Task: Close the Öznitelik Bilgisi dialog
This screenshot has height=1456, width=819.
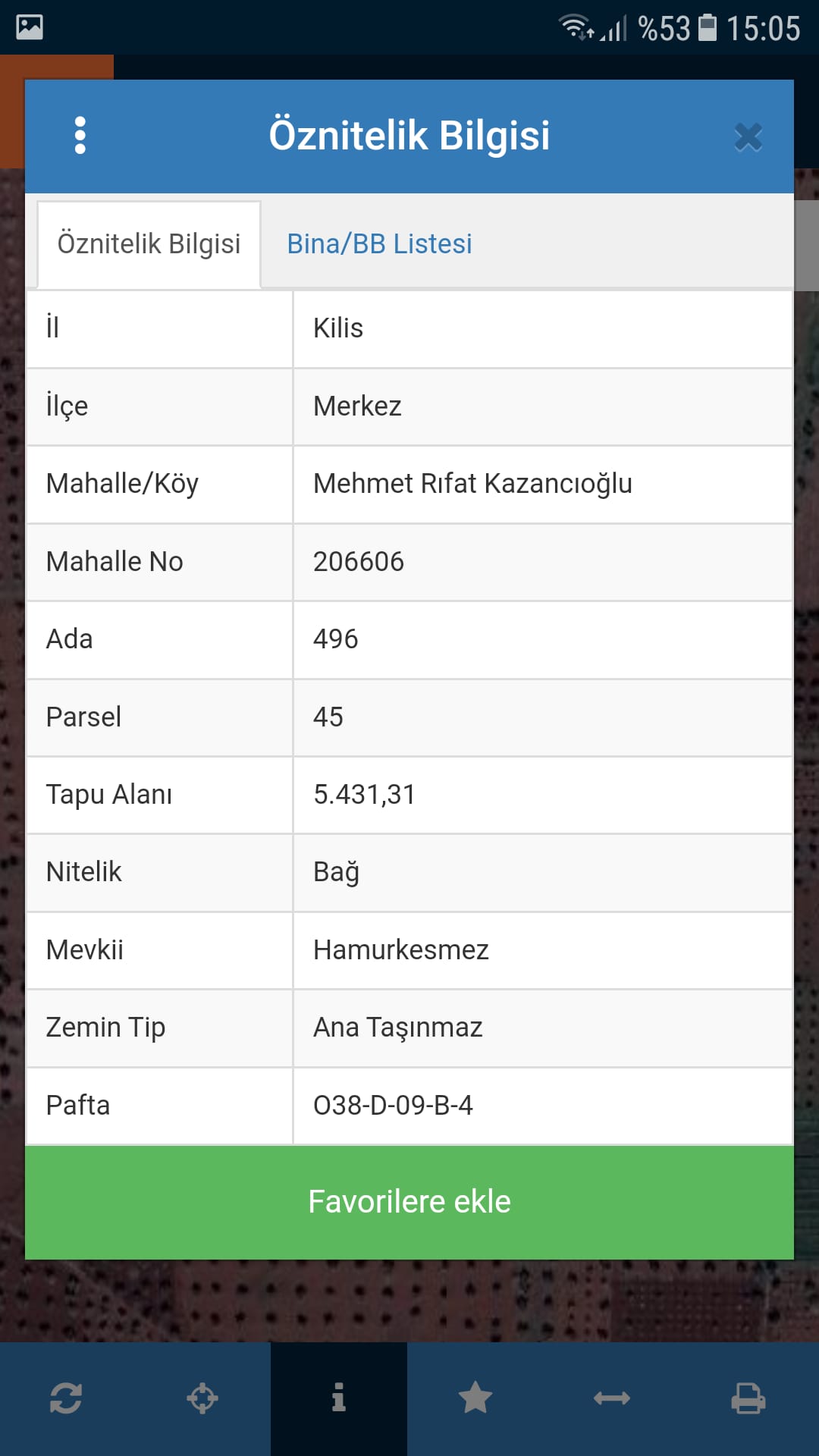Action: pos(748,137)
